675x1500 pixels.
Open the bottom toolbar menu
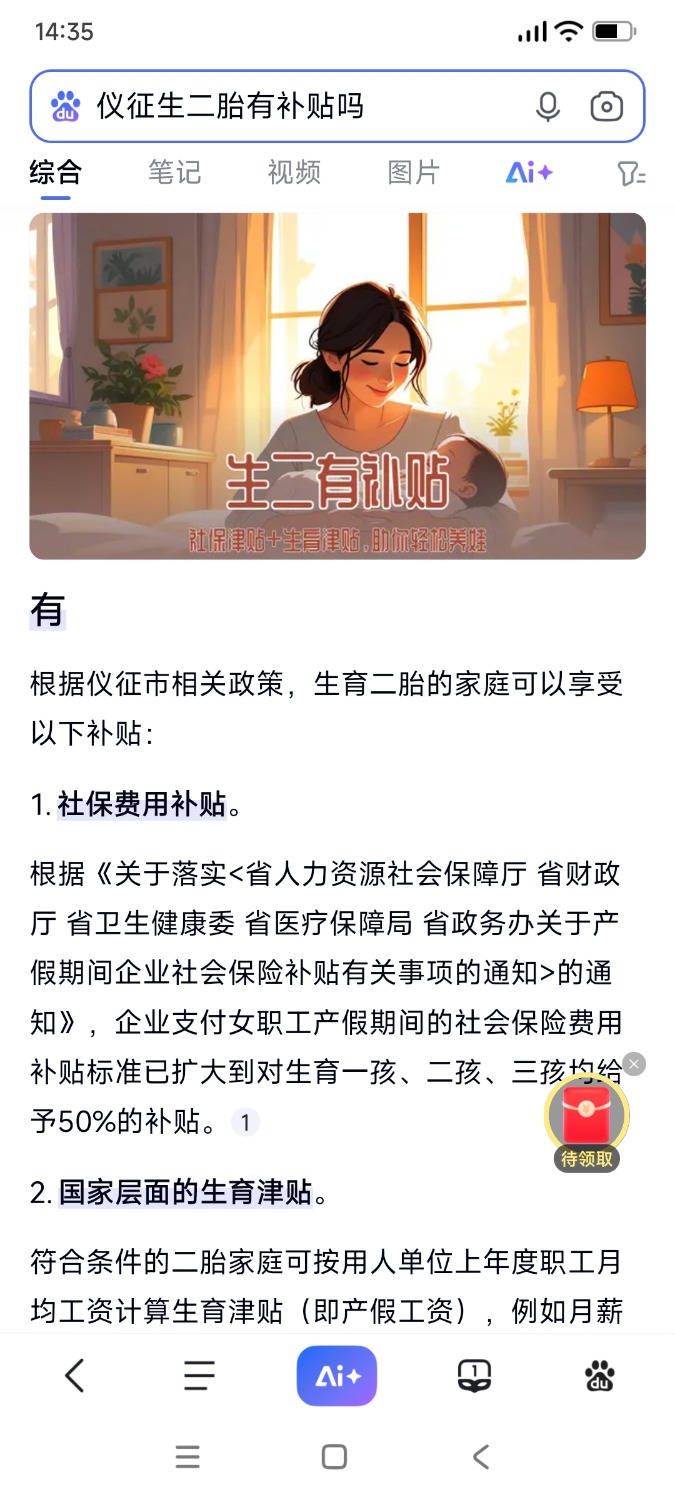pos(200,1376)
